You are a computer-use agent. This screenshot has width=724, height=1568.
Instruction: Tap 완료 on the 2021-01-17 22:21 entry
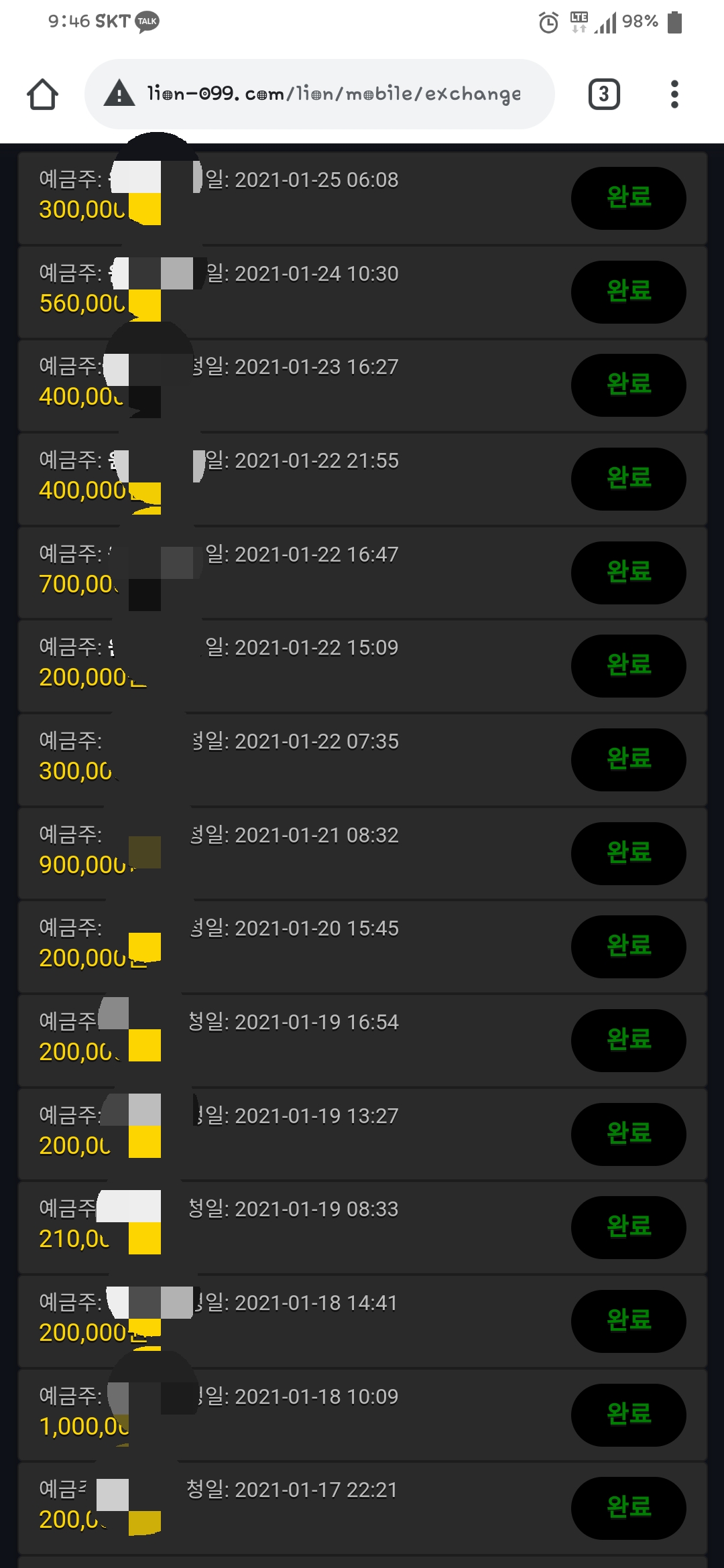point(628,1508)
